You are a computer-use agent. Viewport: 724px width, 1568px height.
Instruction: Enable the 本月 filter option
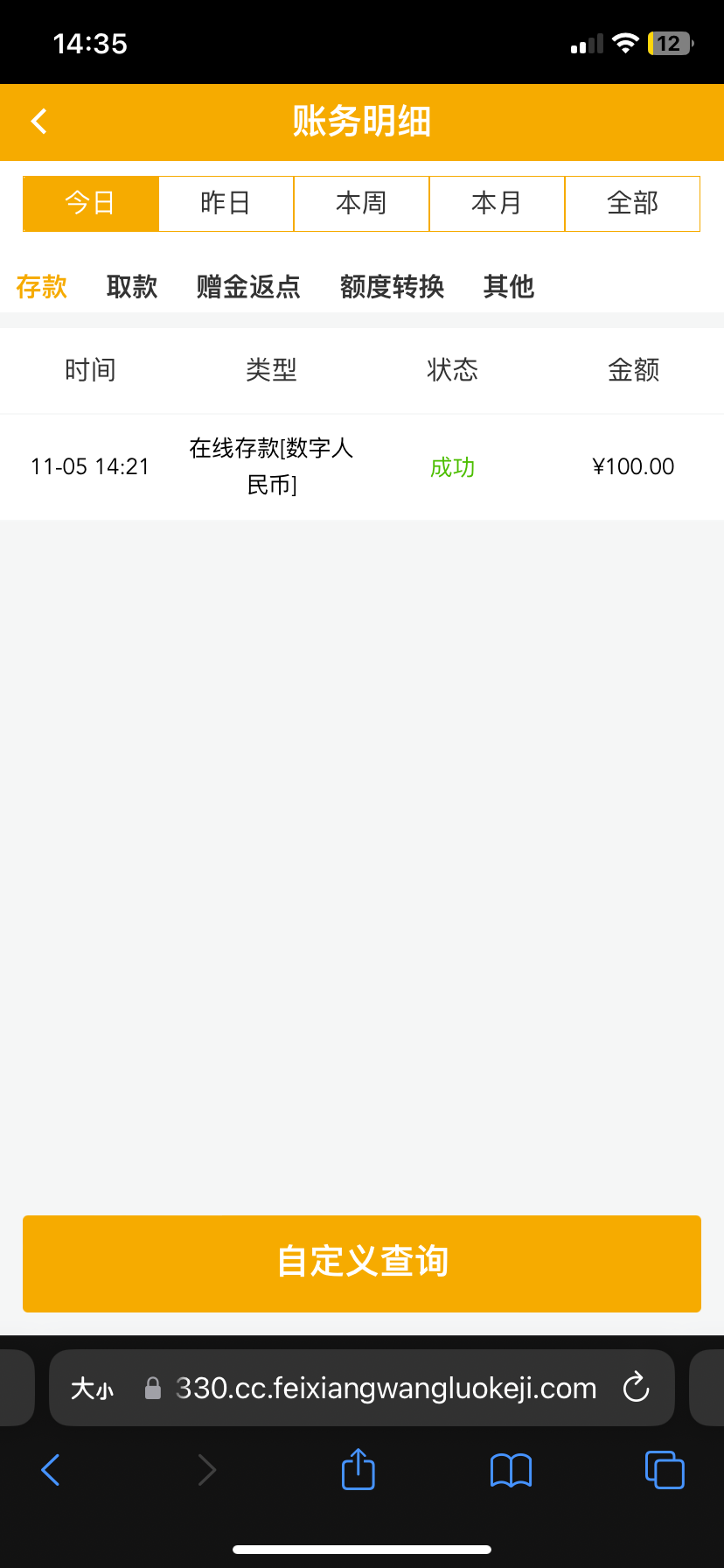coord(497,203)
